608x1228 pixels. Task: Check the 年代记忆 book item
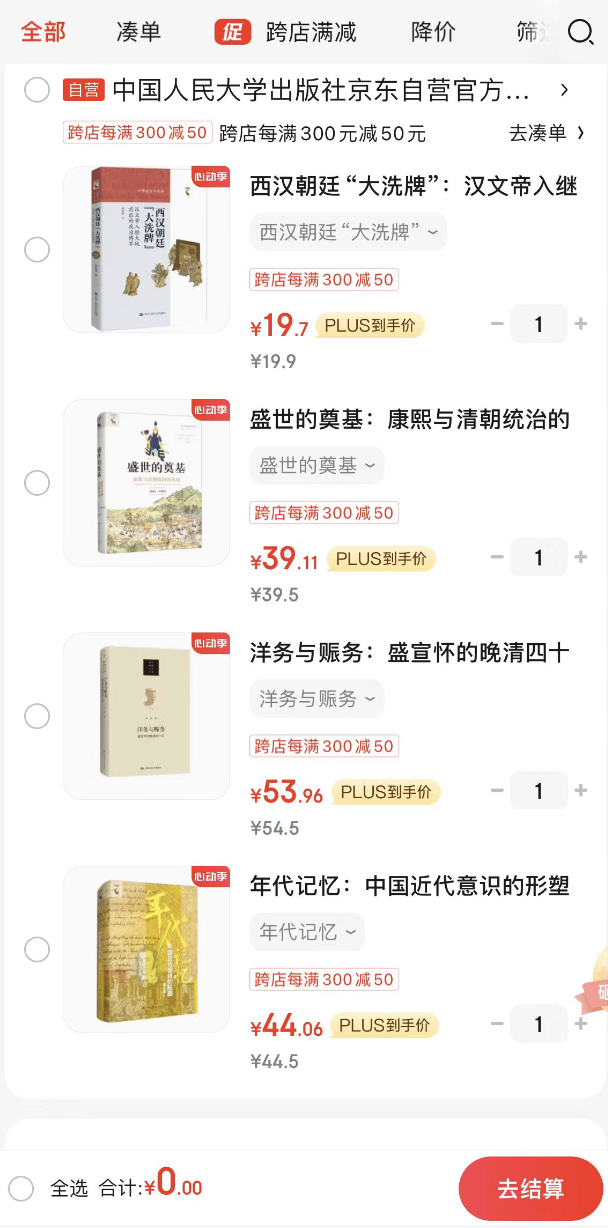pos(37,949)
